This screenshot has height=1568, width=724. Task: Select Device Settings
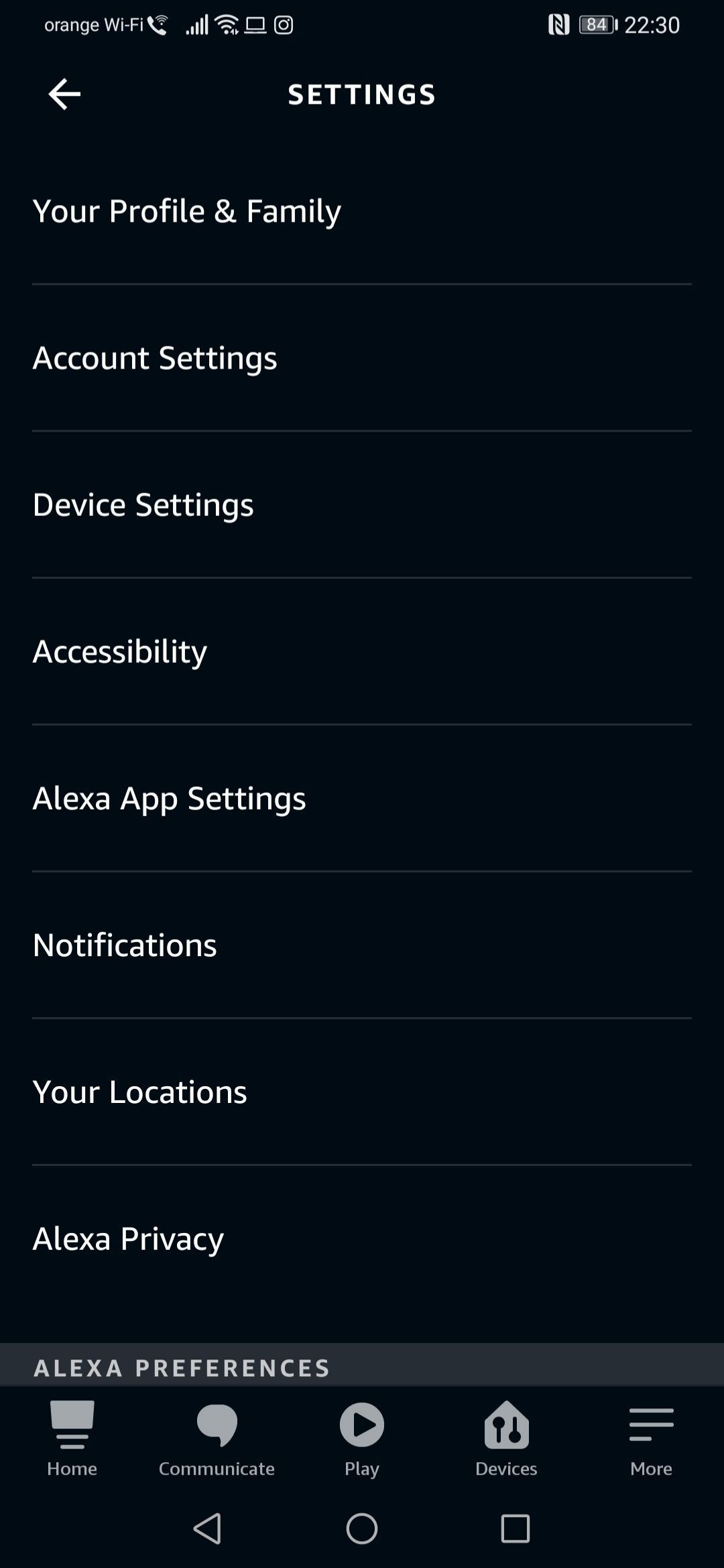coord(143,504)
